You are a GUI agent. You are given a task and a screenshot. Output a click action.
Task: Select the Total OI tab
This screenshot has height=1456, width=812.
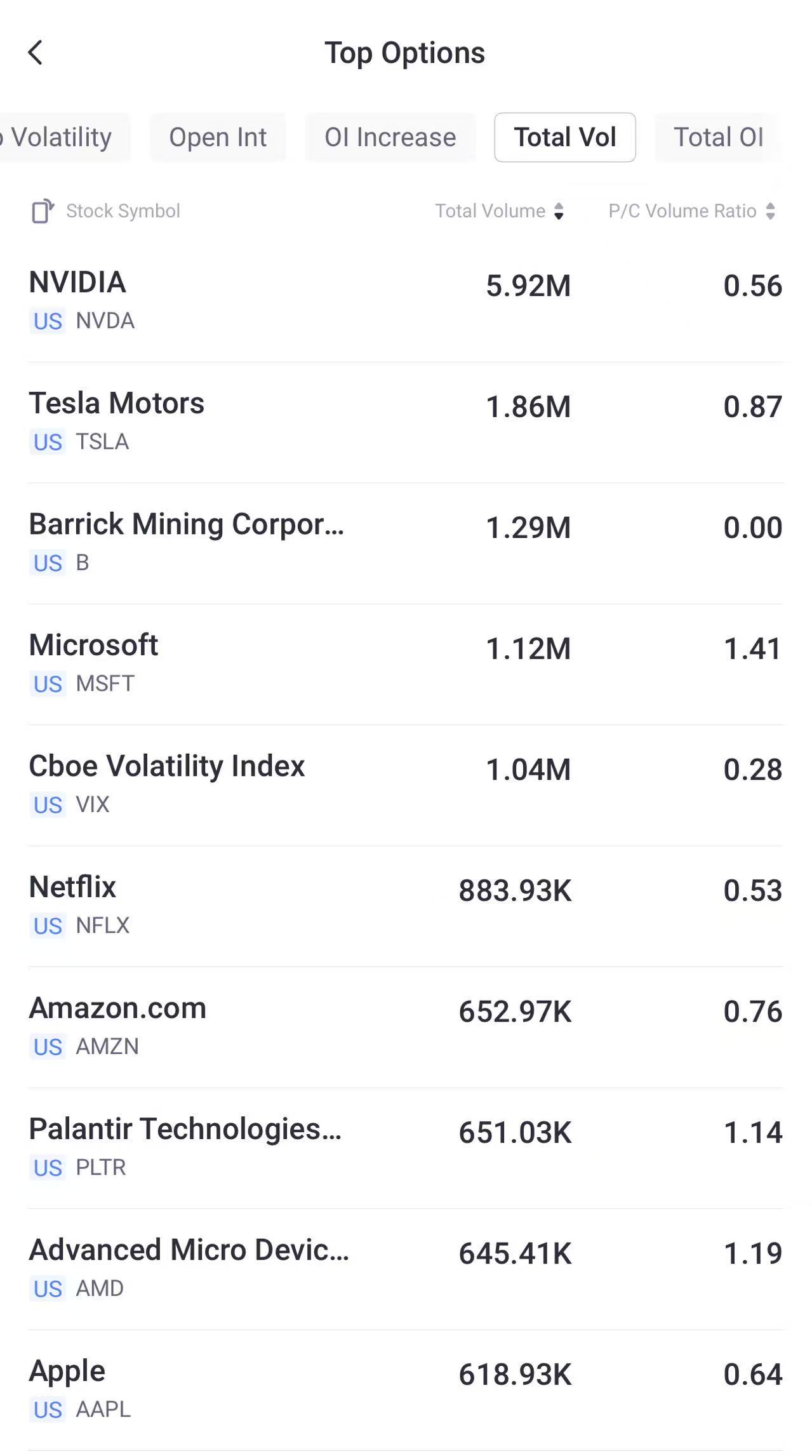pos(718,137)
